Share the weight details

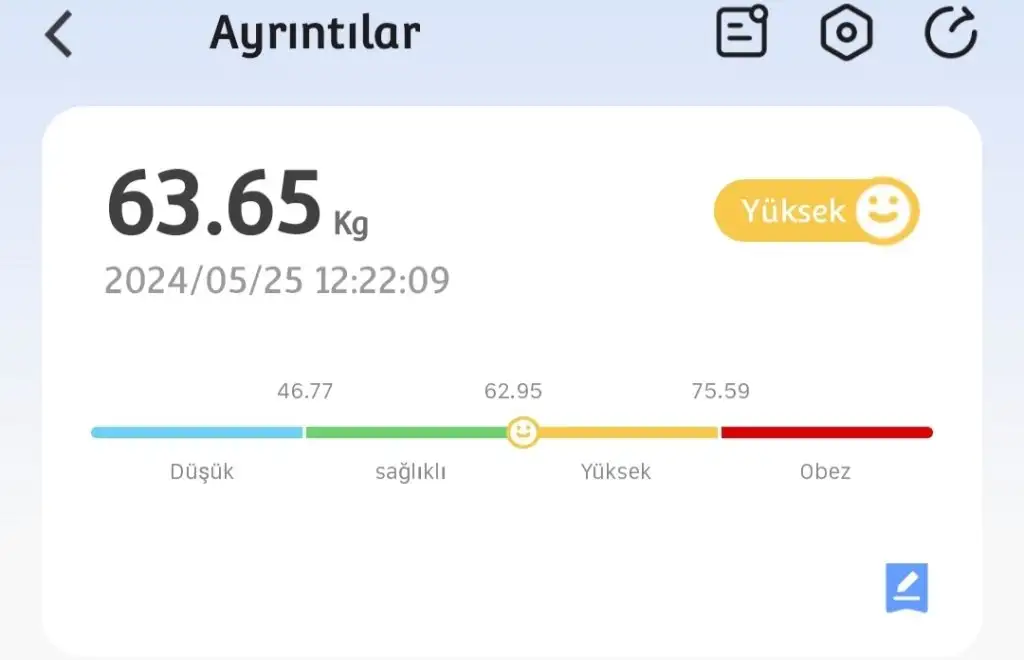950,33
